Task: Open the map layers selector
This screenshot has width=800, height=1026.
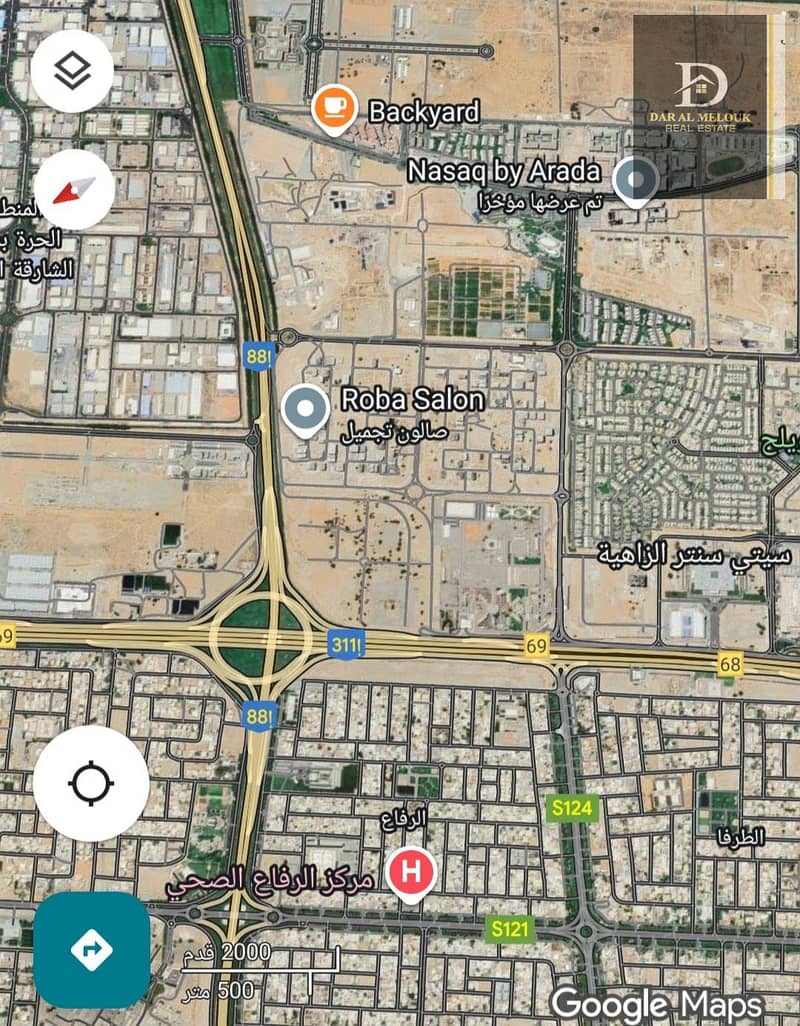Action: pos(72,72)
